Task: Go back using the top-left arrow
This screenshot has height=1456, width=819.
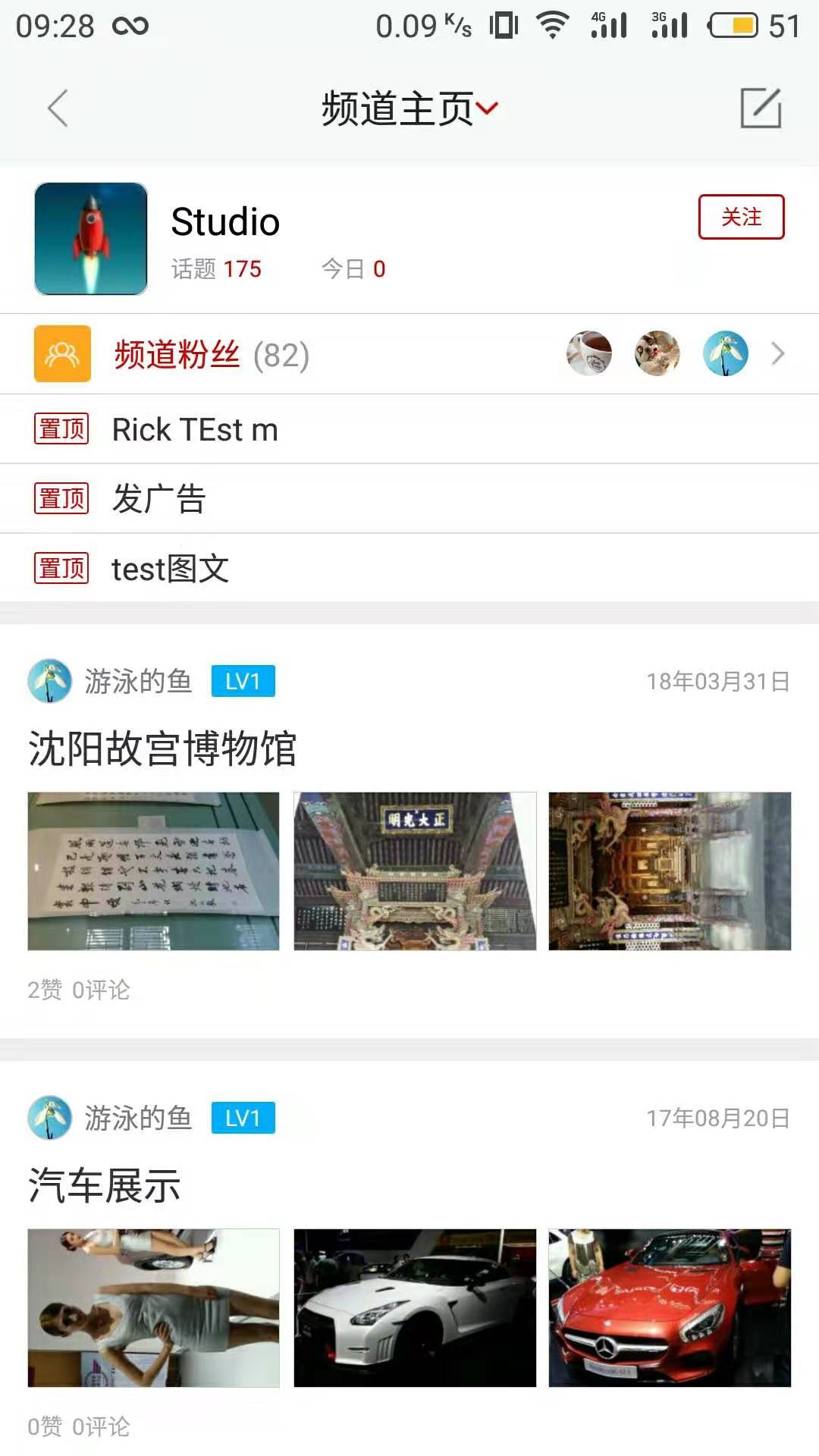Action: (58, 108)
